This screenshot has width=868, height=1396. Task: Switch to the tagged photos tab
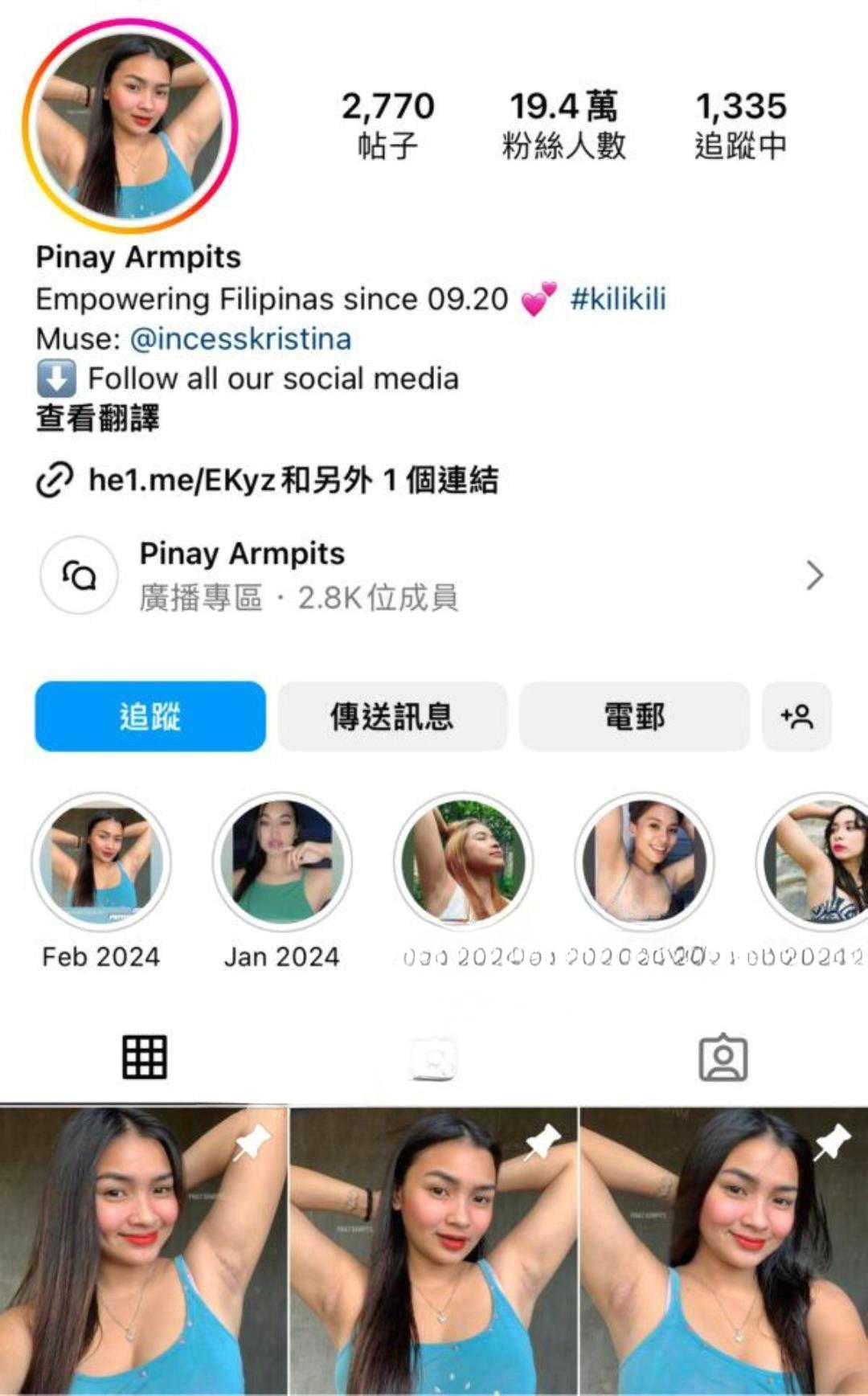(723, 1058)
